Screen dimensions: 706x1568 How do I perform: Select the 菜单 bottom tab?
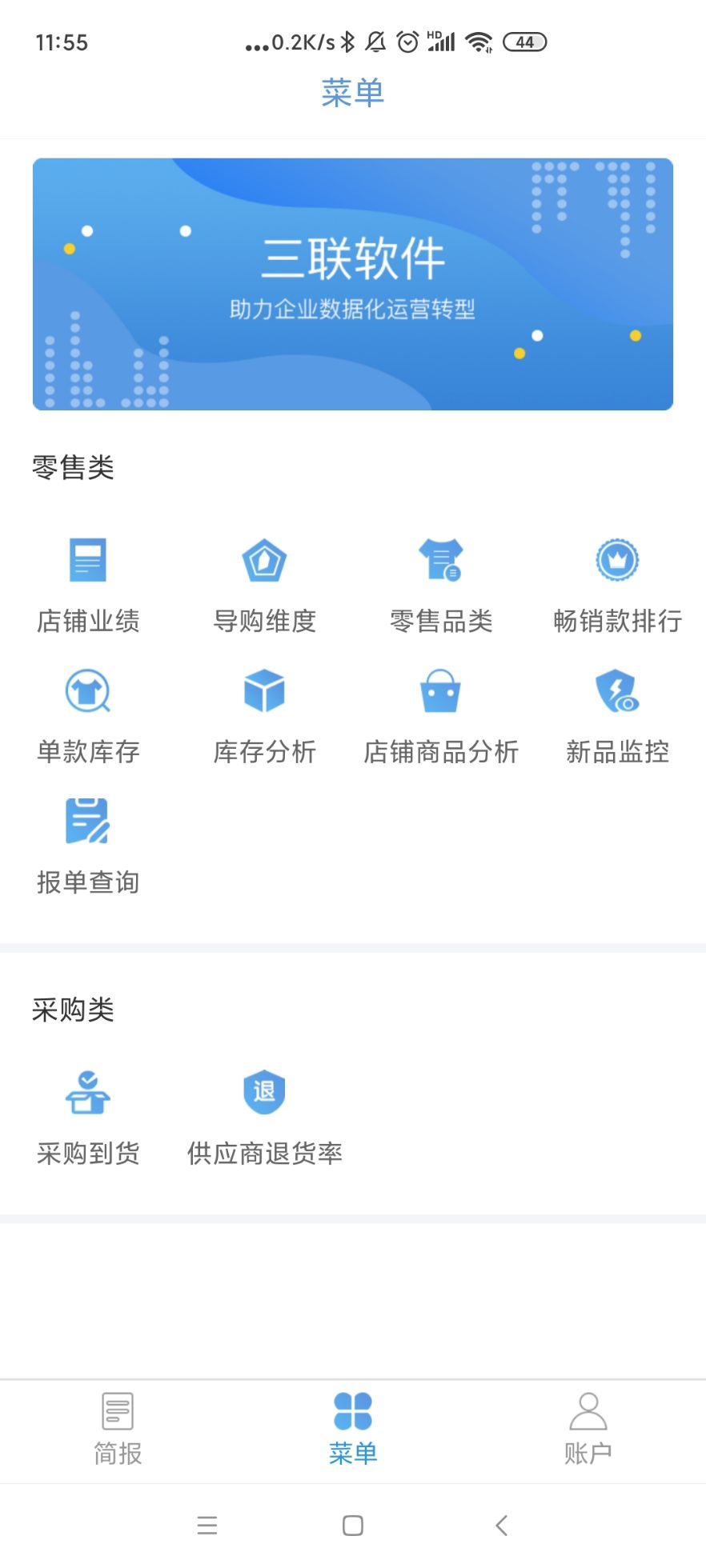point(352,1429)
